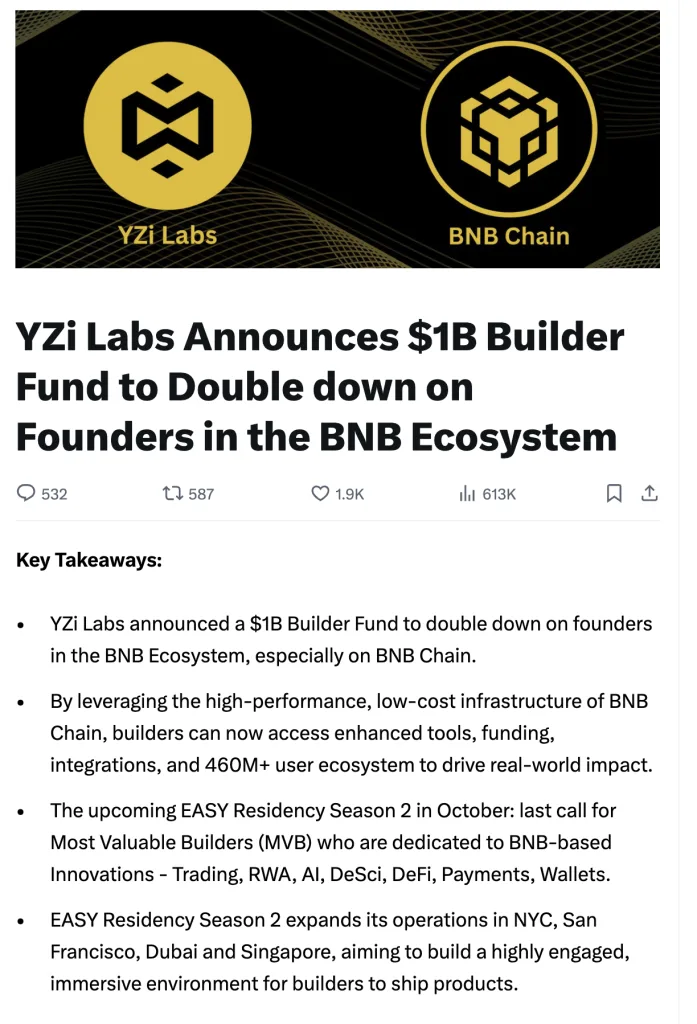
Task: Share this article
Action: tap(649, 493)
